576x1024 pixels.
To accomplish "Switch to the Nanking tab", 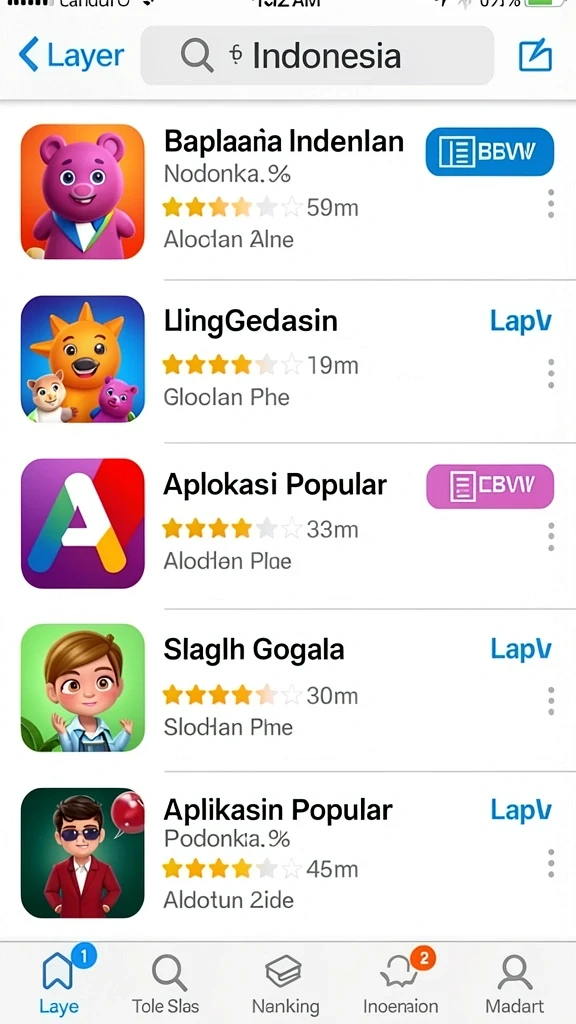I will [x=285, y=981].
